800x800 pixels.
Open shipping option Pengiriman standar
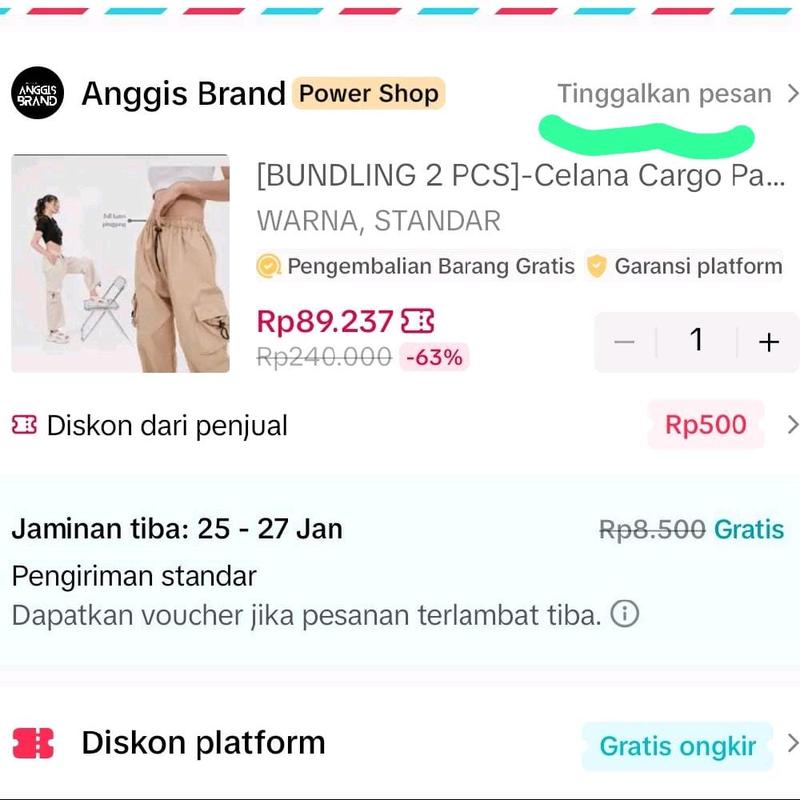click(134, 576)
